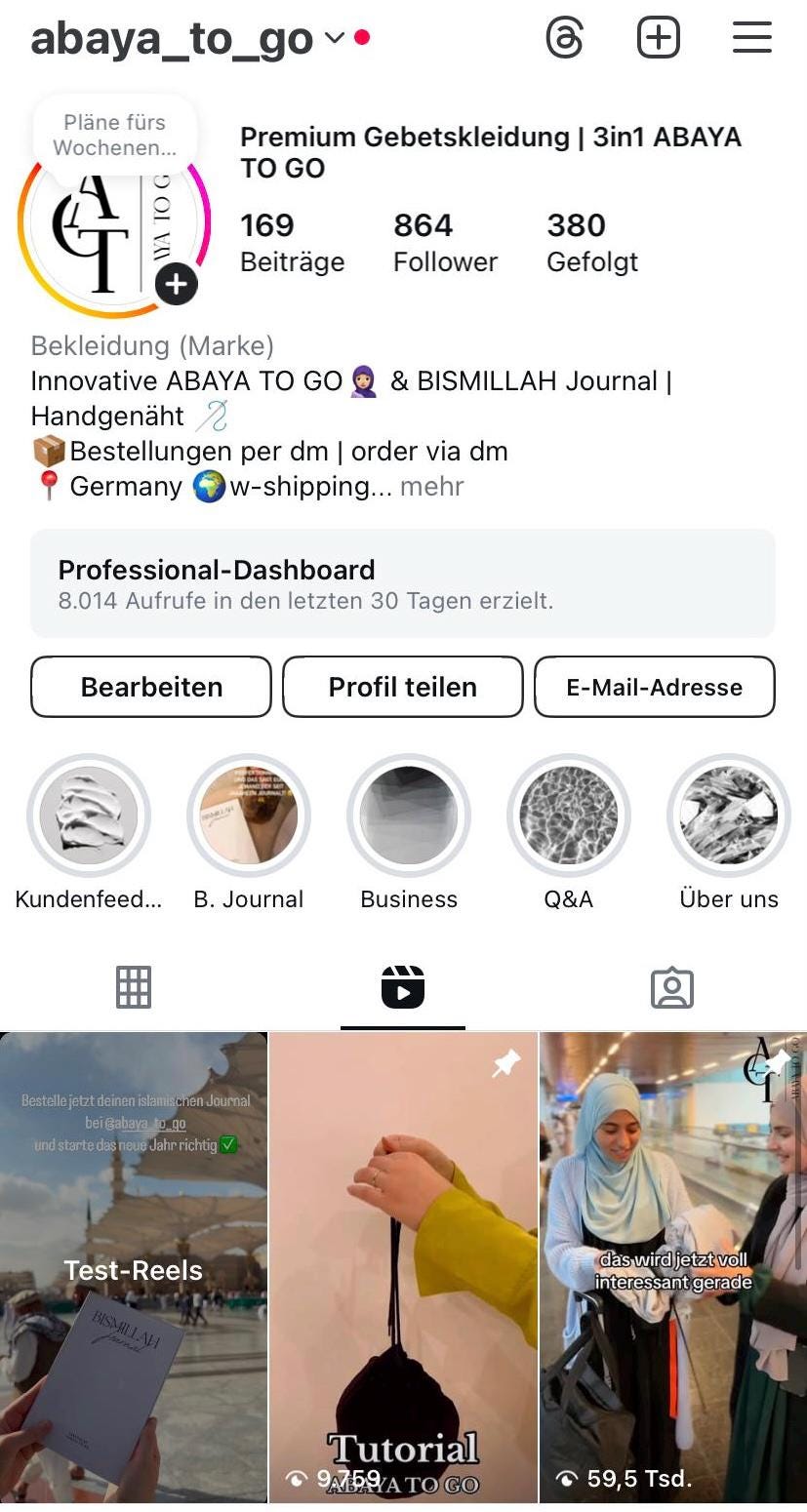Image resolution: width=807 pixels, height=1512 pixels.
Task: Tap the E-Mail-Adresse button
Action: point(654,687)
